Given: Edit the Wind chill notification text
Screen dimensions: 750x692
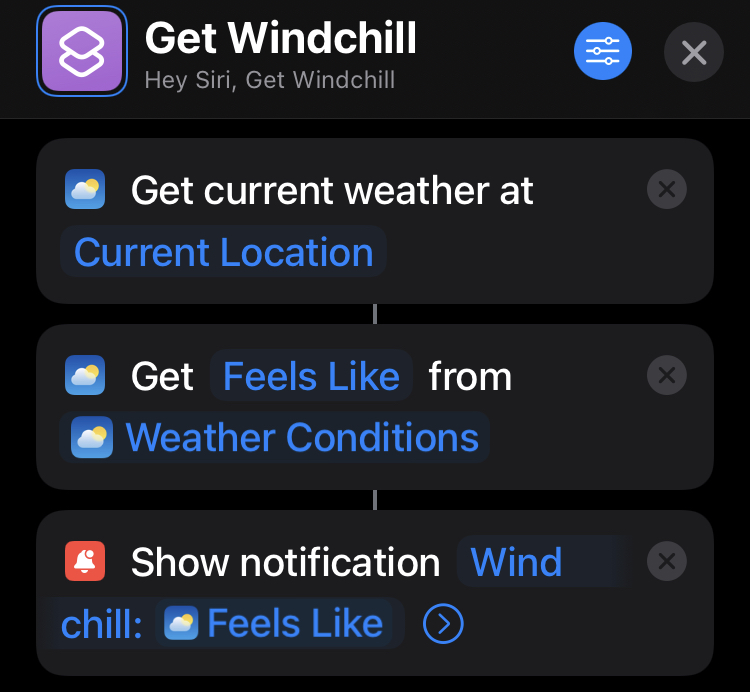Looking at the screenshot, I should [515, 563].
